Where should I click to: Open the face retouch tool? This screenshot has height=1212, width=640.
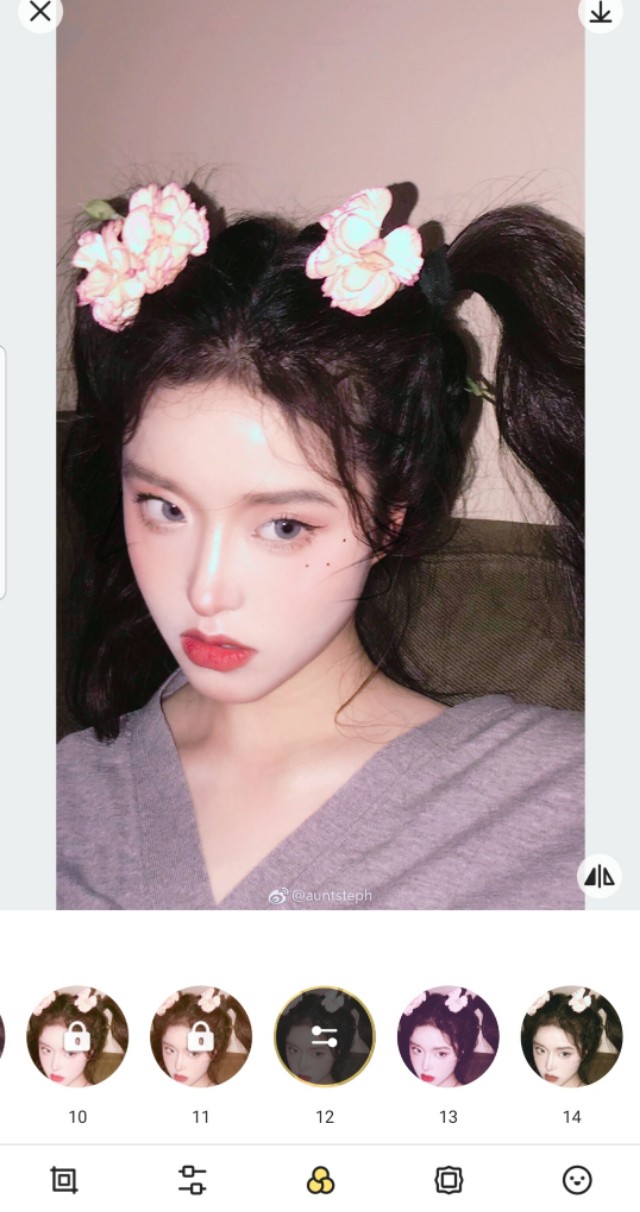point(577,1180)
